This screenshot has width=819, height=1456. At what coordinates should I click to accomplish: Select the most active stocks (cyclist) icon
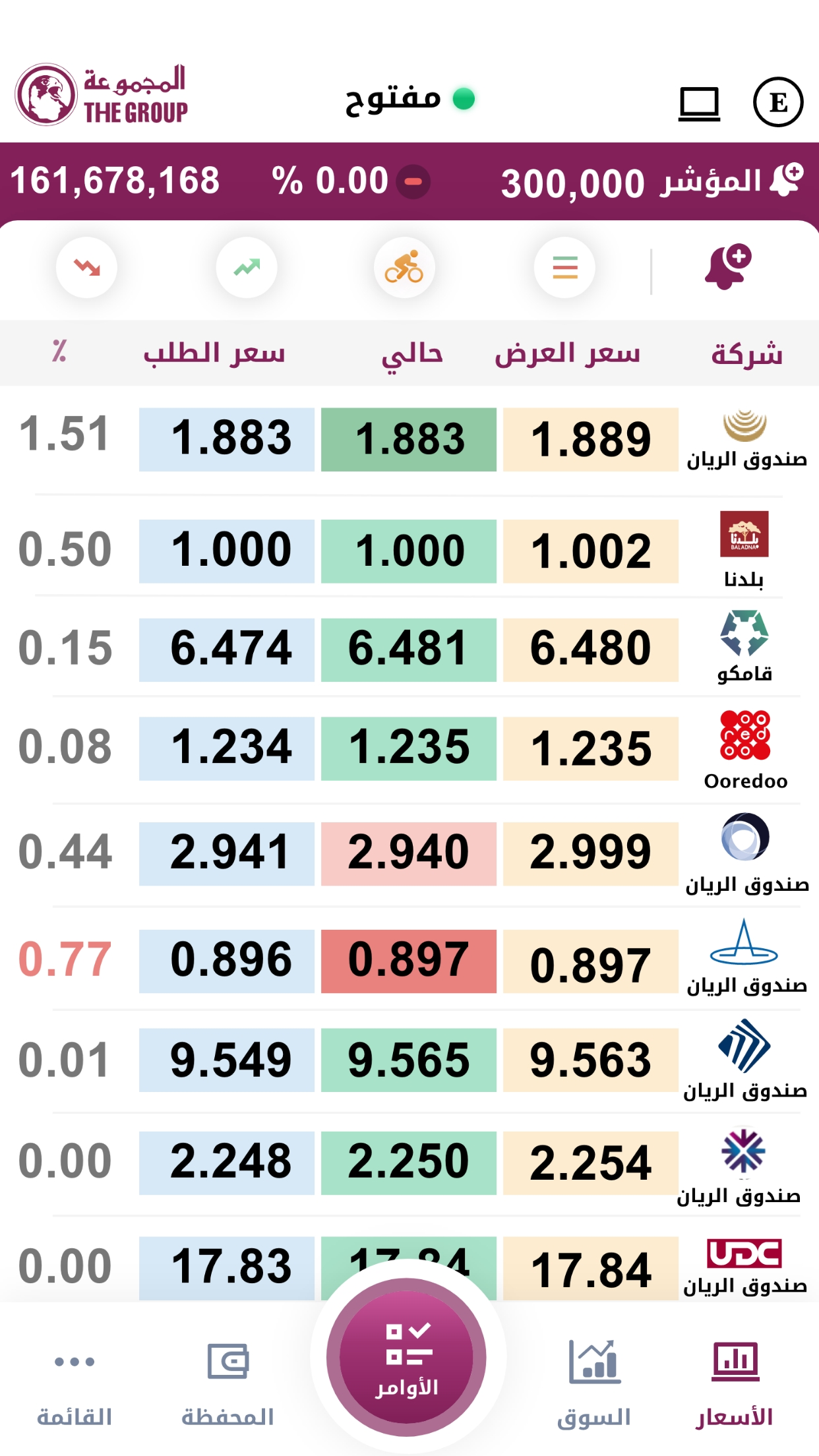(x=405, y=267)
